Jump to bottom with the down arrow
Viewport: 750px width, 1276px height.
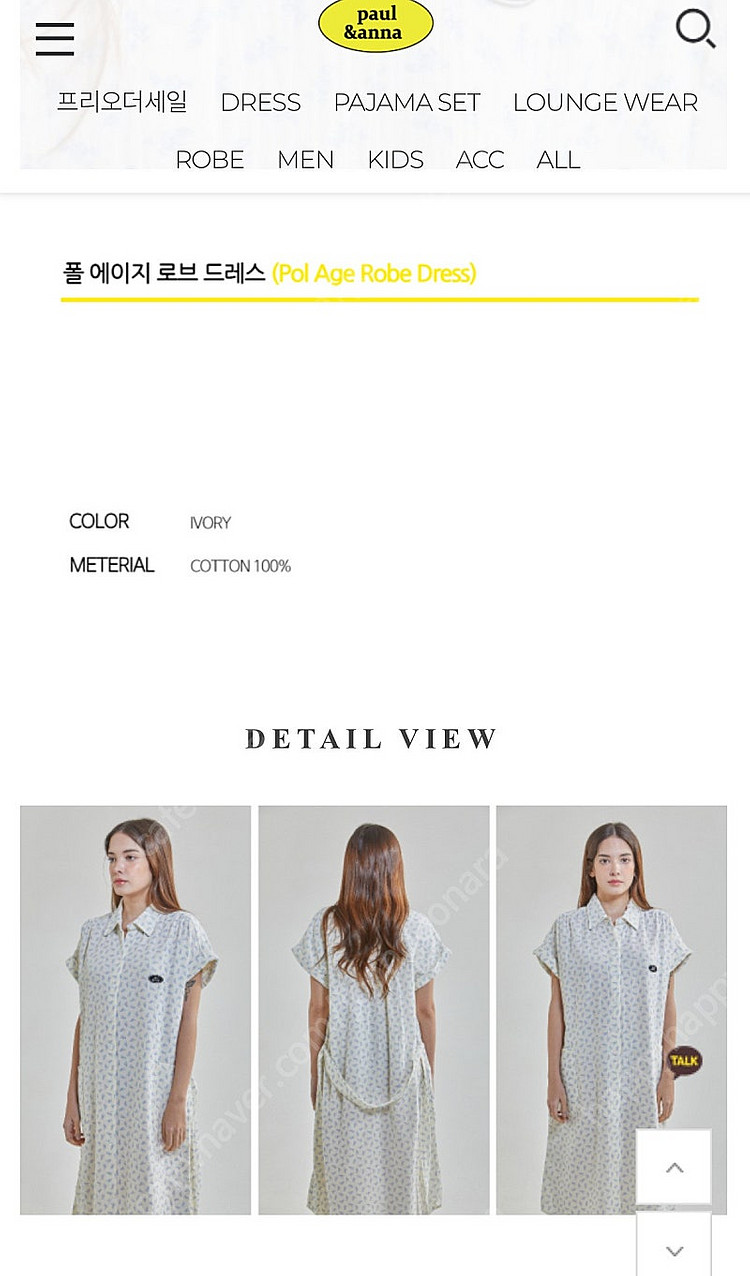pos(674,1250)
